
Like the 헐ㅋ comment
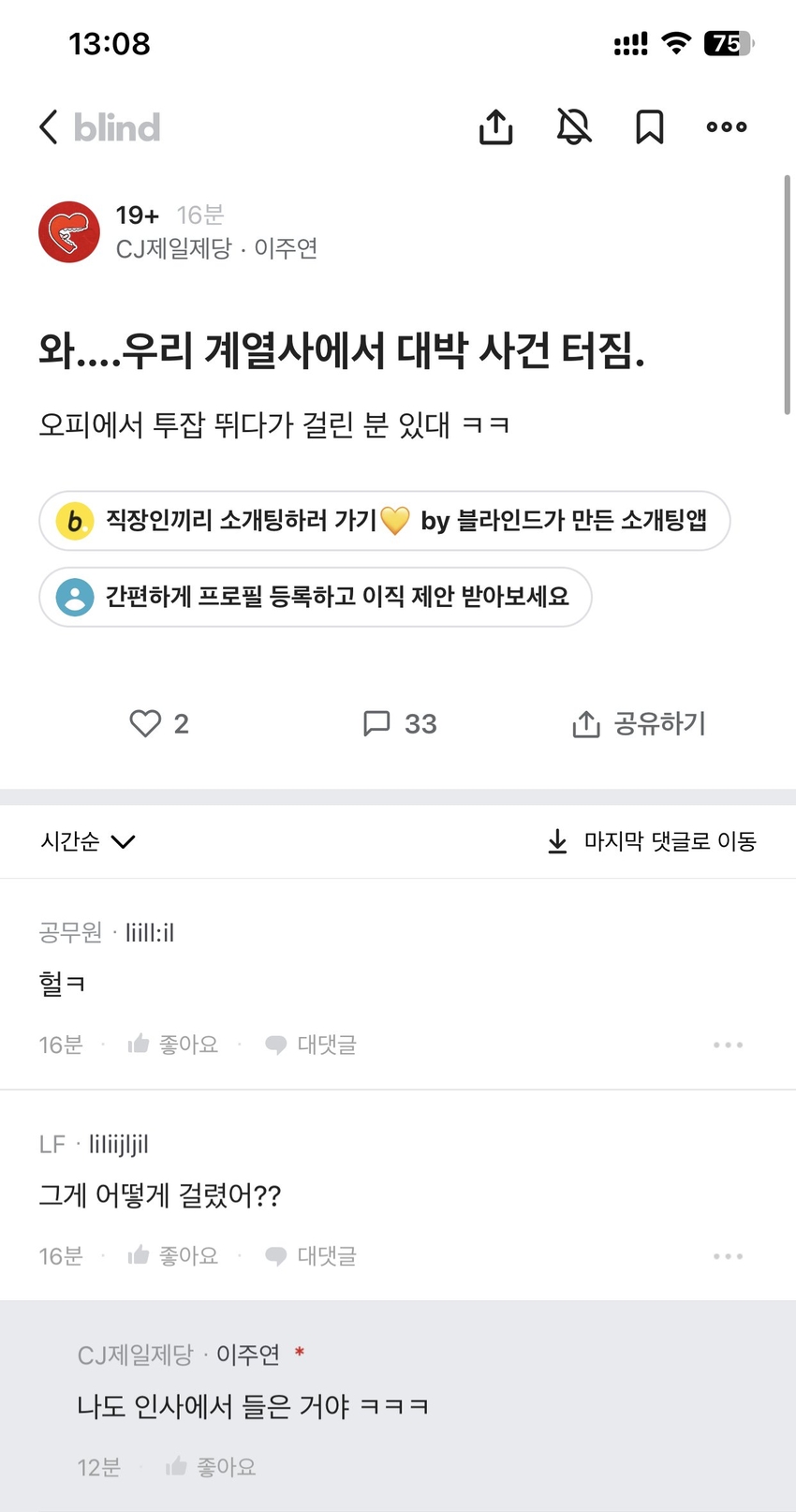point(173,1044)
